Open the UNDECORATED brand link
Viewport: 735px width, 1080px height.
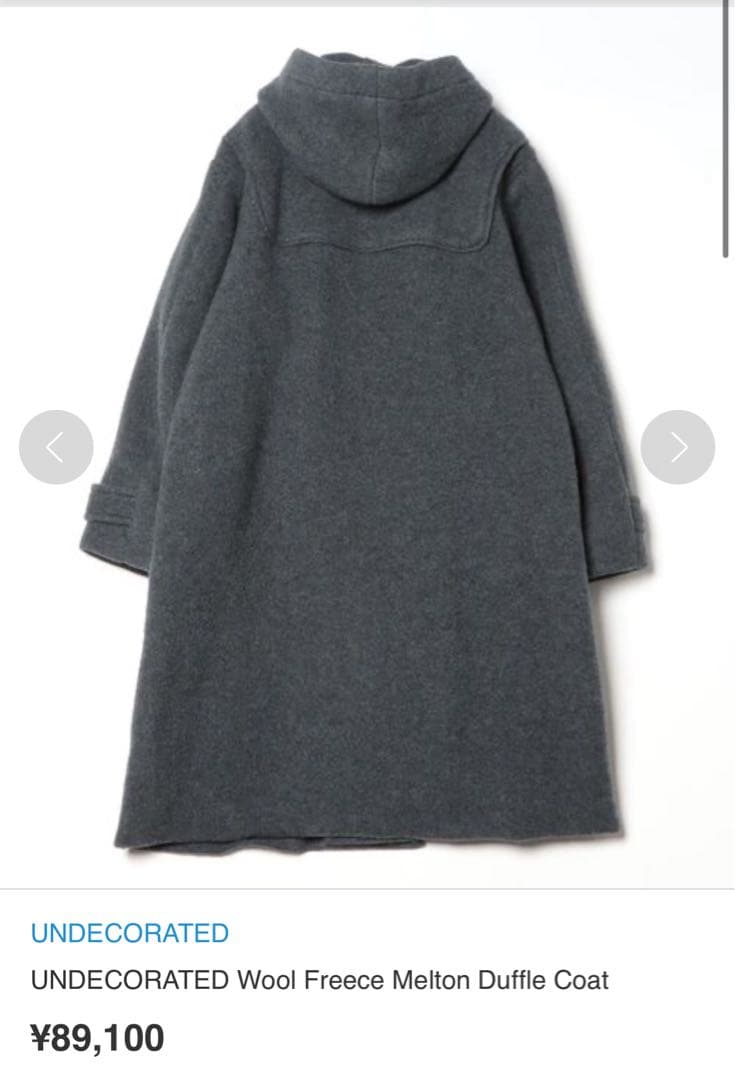pos(130,933)
